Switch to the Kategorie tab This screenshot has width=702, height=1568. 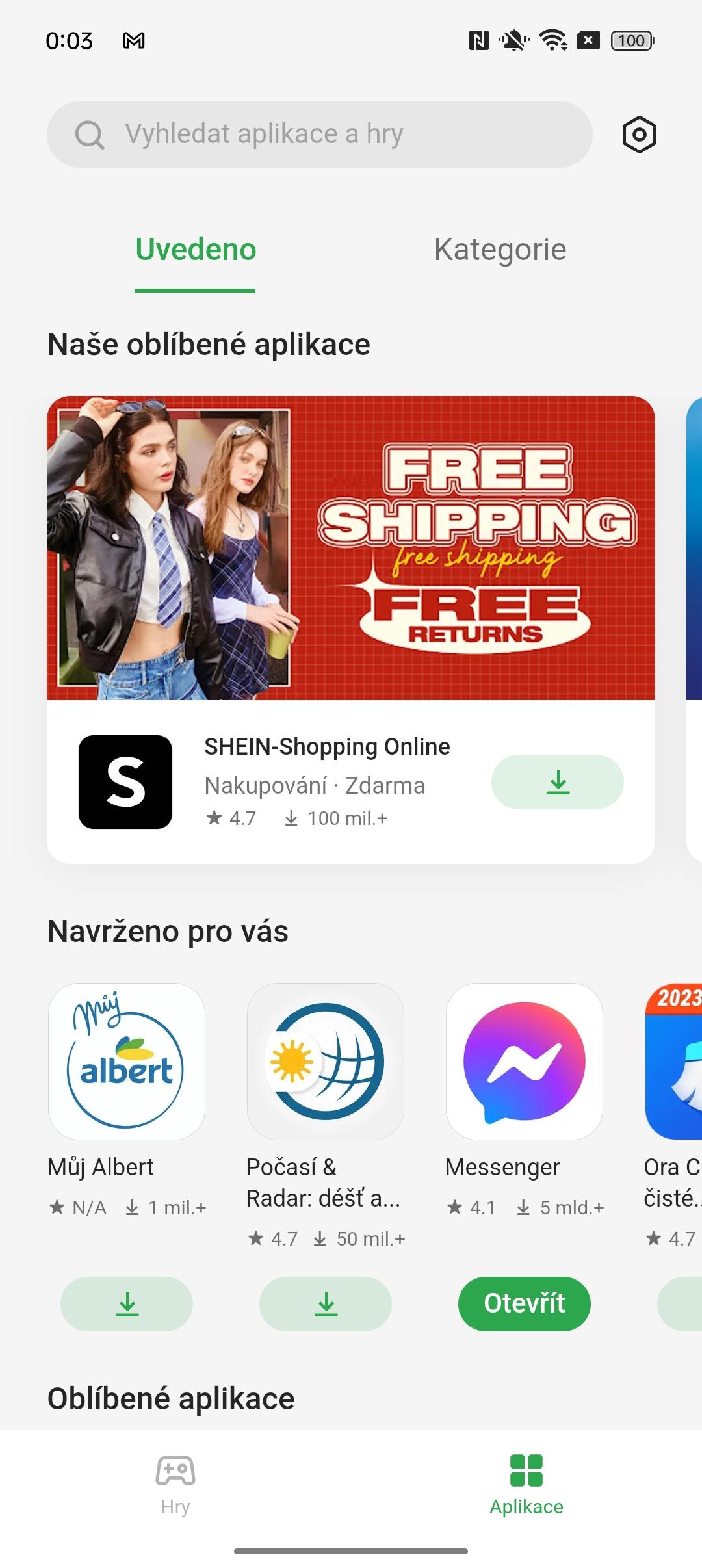pyautogui.click(x=500, y=250)
